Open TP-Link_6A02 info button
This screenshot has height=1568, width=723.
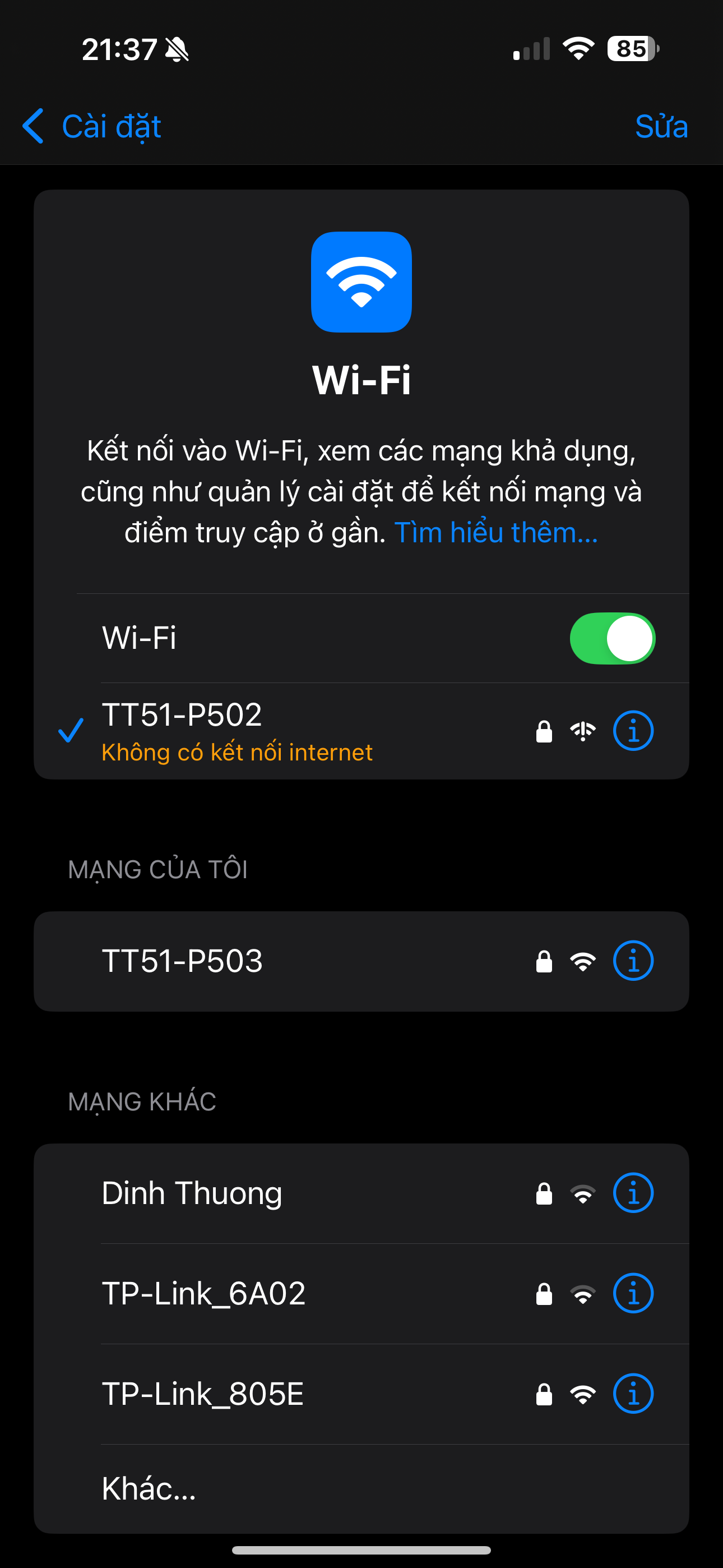633,1293
